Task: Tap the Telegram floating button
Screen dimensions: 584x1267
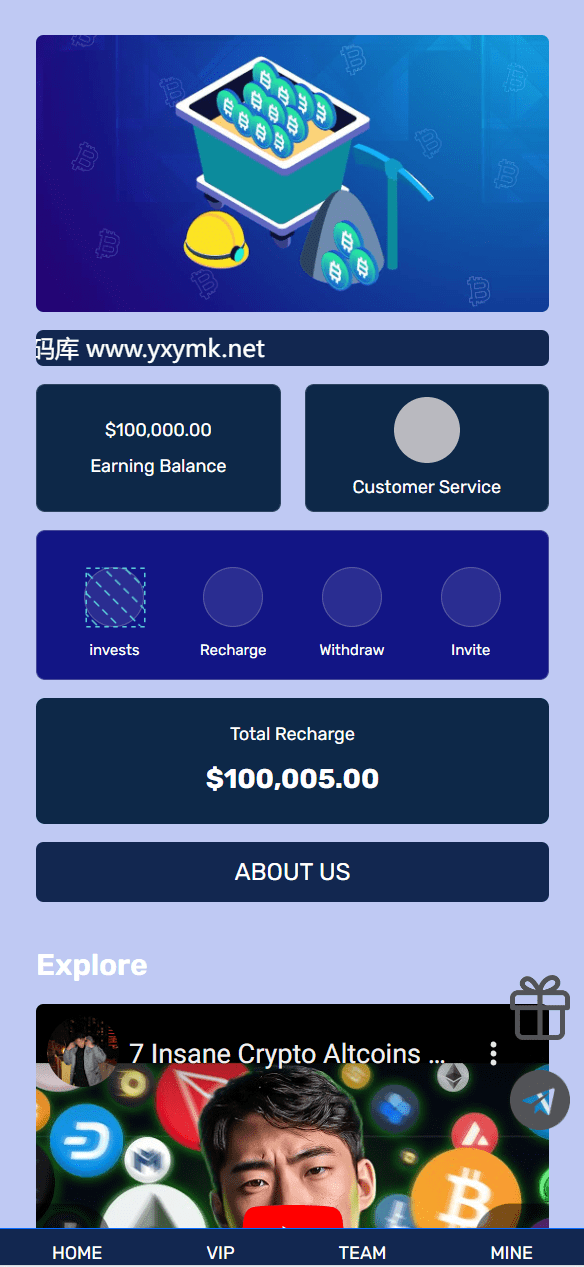Action: (x=540, y=1100)
